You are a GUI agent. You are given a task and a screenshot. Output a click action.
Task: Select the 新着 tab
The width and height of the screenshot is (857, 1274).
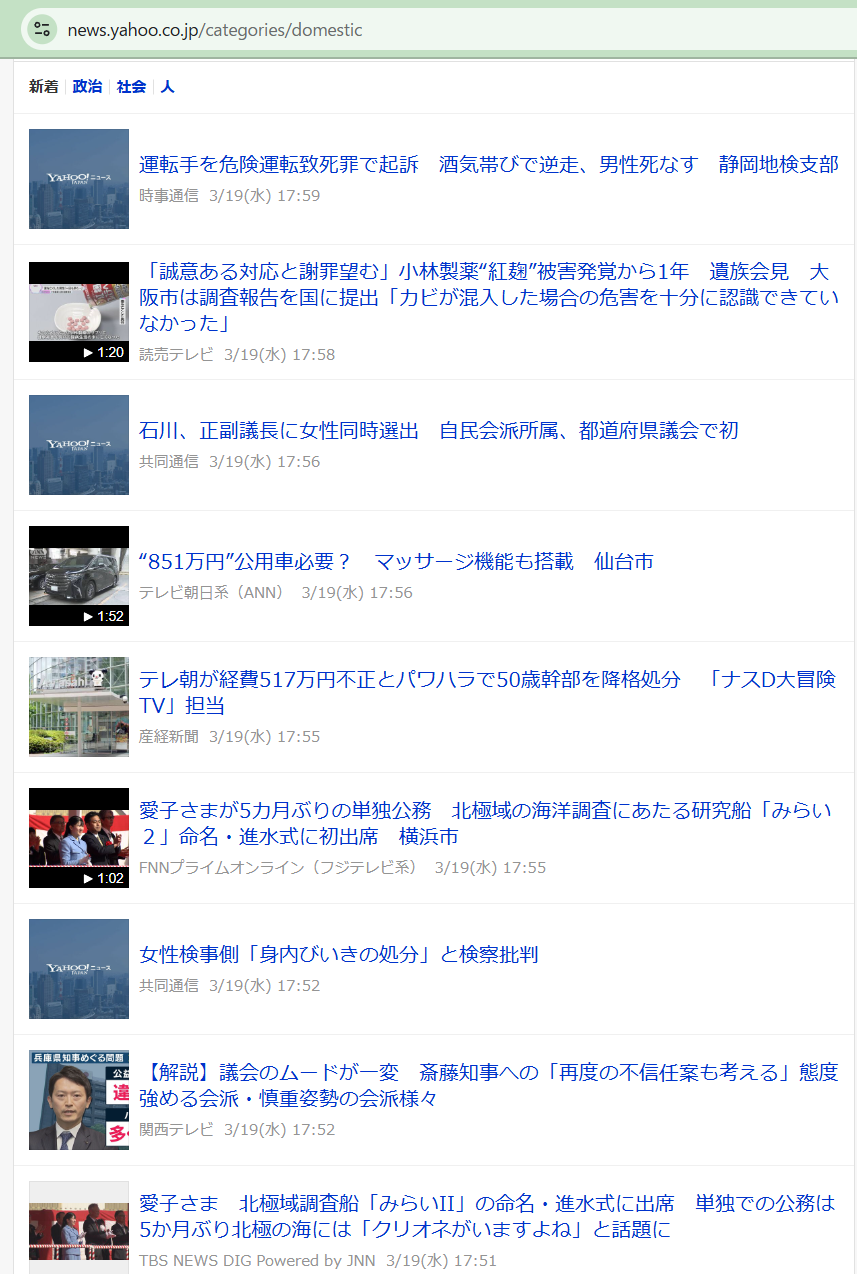[43, 87]
